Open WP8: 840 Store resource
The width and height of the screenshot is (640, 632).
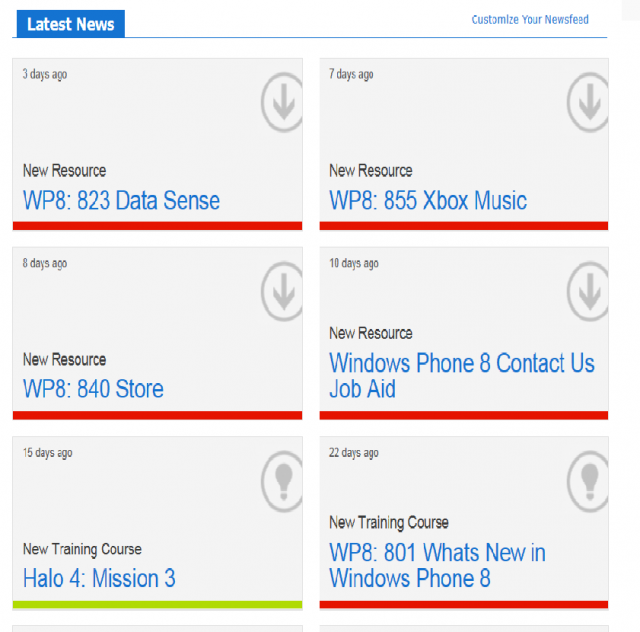pyautogui.click(x=93, y=389)
